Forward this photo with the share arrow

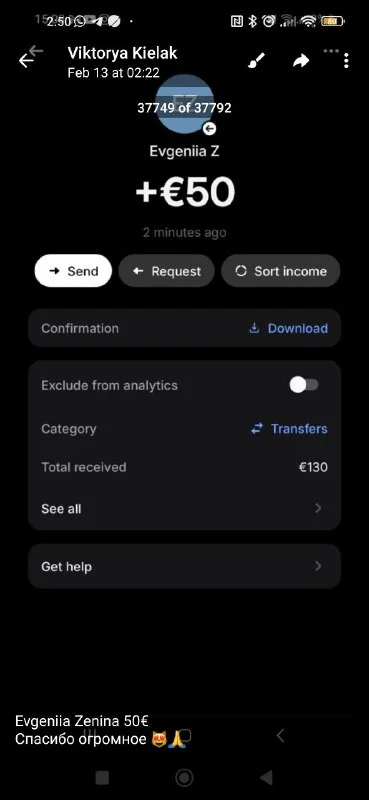(x=301, y=61)
